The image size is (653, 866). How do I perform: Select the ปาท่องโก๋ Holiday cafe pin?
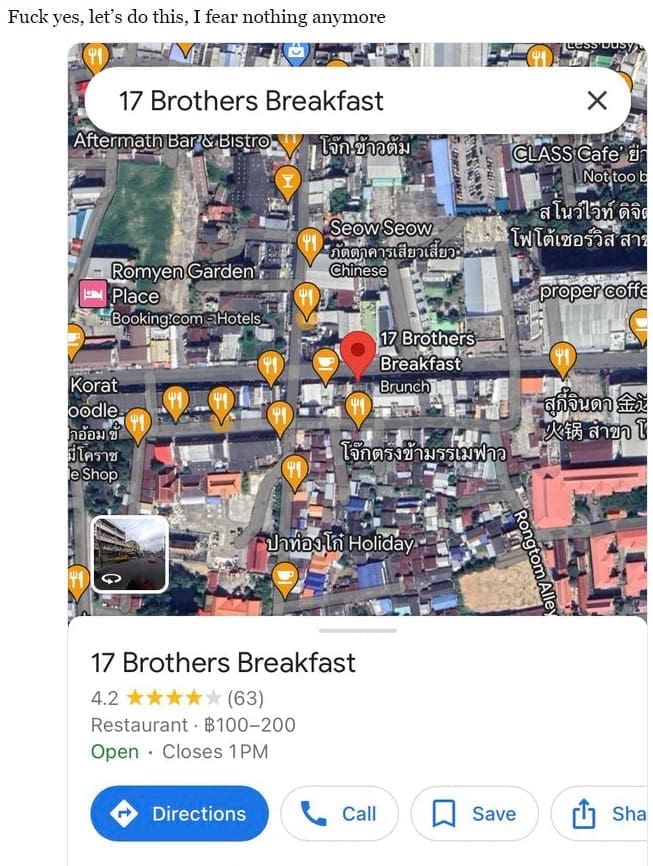pyautogui.click(x=286, y=575)
